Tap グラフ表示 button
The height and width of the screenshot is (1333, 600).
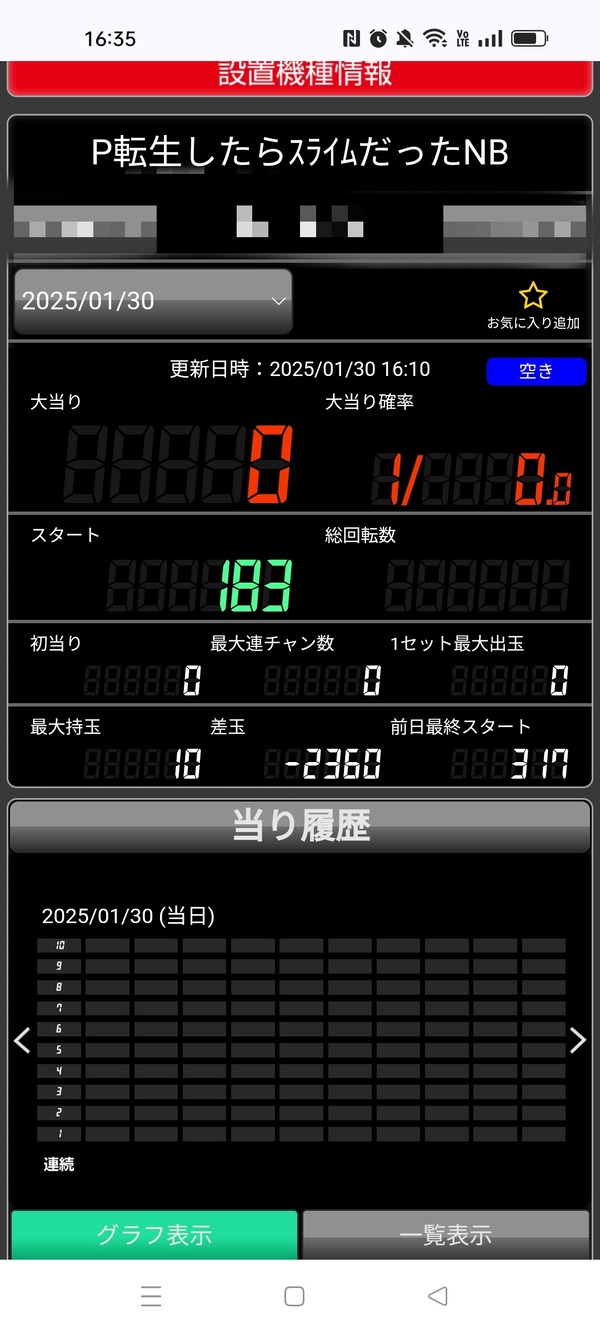(155, 1235)
